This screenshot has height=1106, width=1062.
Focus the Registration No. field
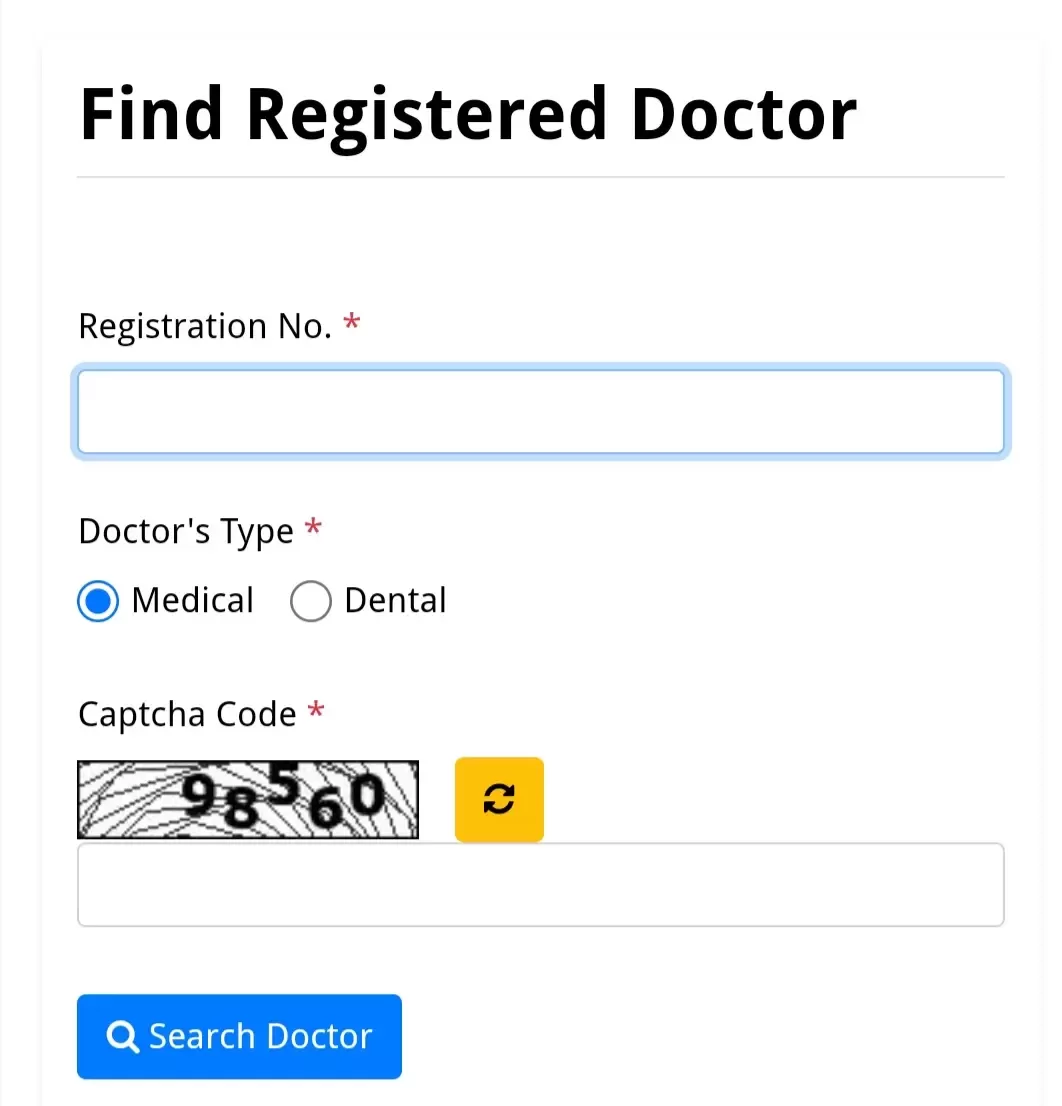coord(540,412)
